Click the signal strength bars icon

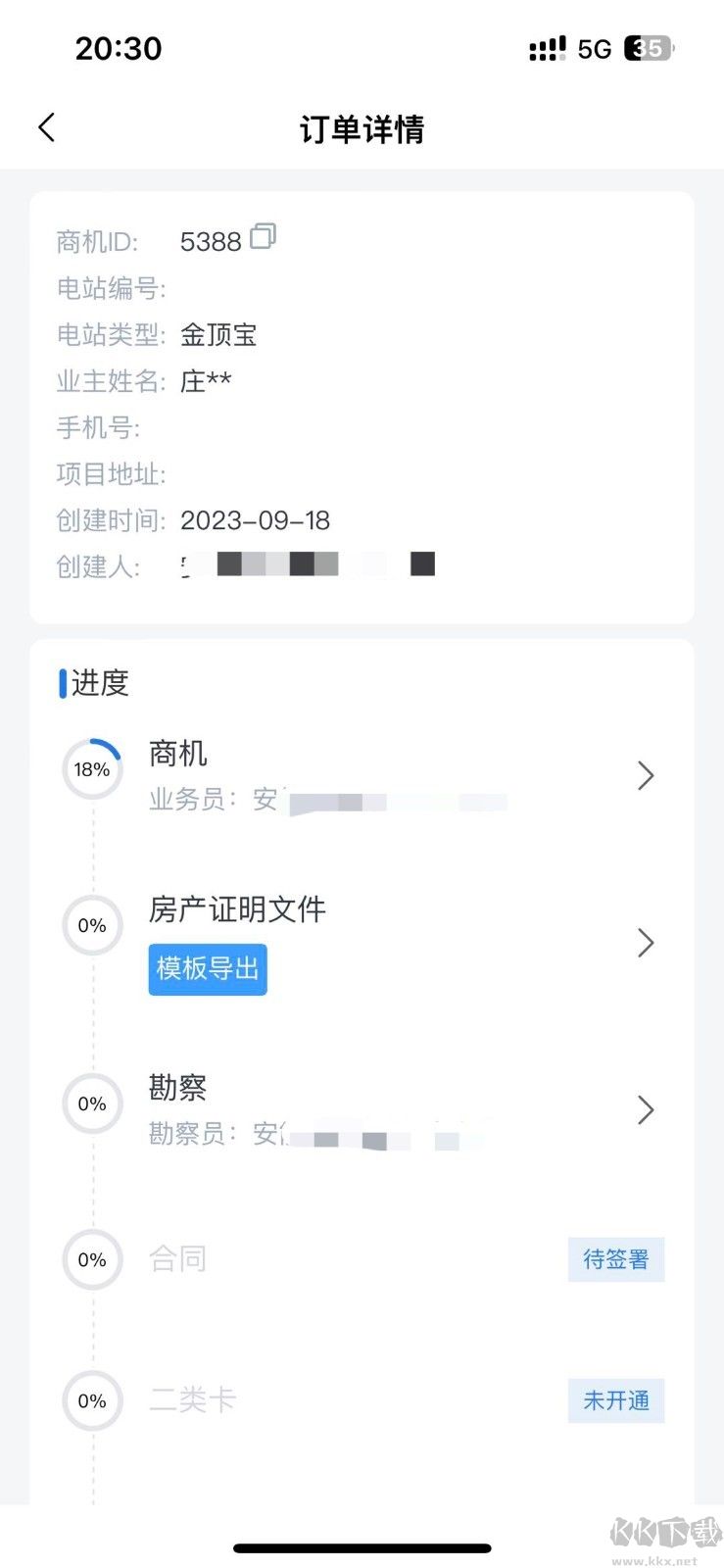tap(546, 45)
